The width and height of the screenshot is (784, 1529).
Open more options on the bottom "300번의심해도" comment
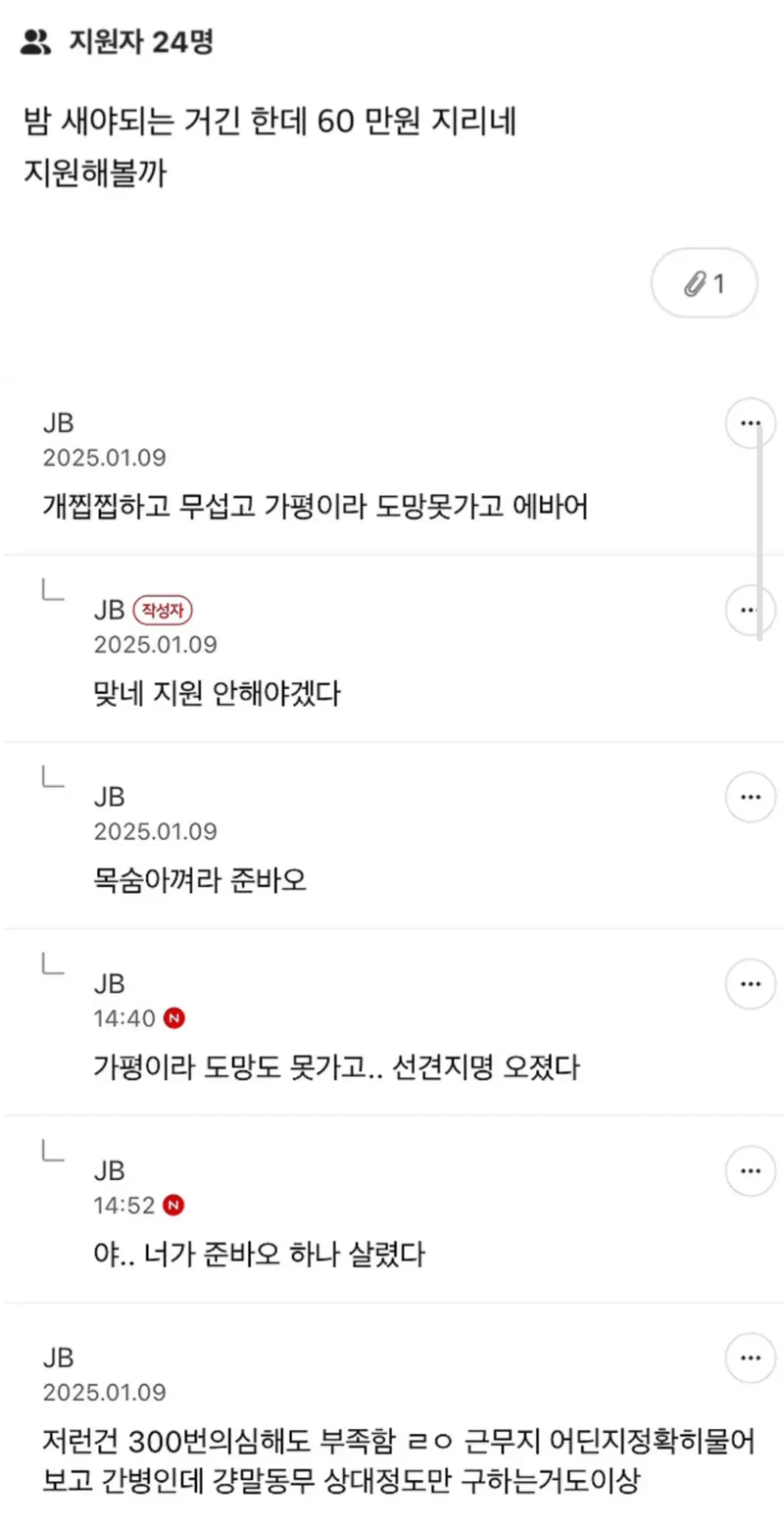coord(750,1358)
